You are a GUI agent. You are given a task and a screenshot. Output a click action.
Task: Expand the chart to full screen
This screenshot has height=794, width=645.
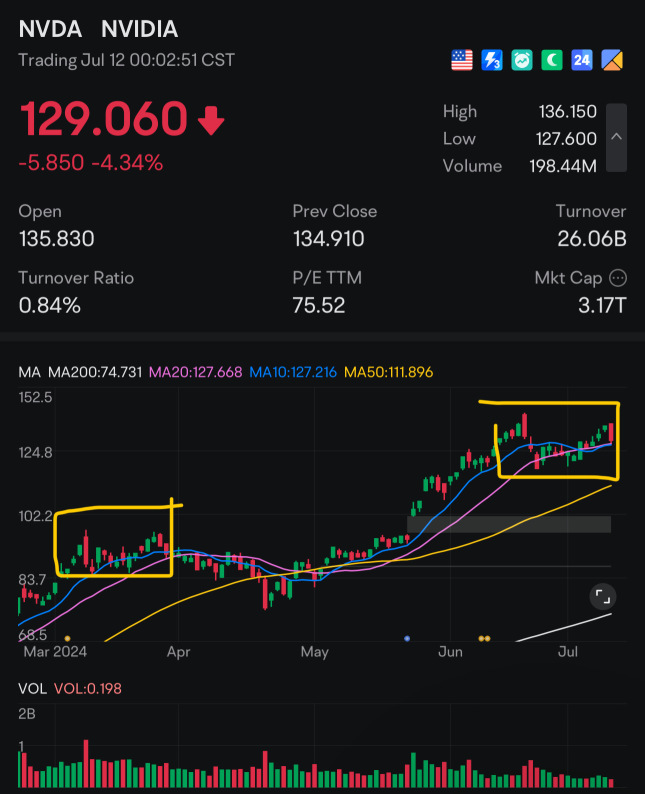tap(602, 598)
